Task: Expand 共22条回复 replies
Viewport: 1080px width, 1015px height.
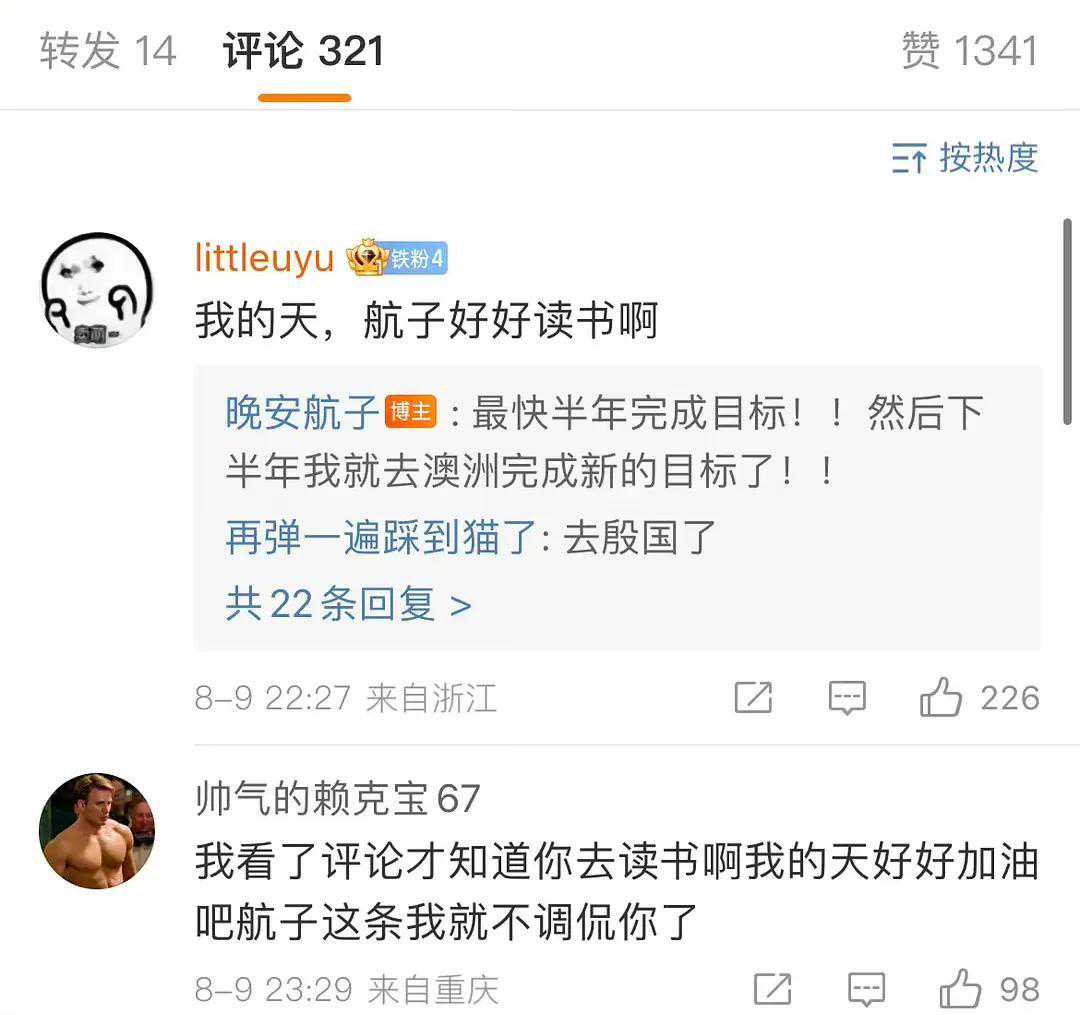Action: pyautogui.click(x=348, y=604)
